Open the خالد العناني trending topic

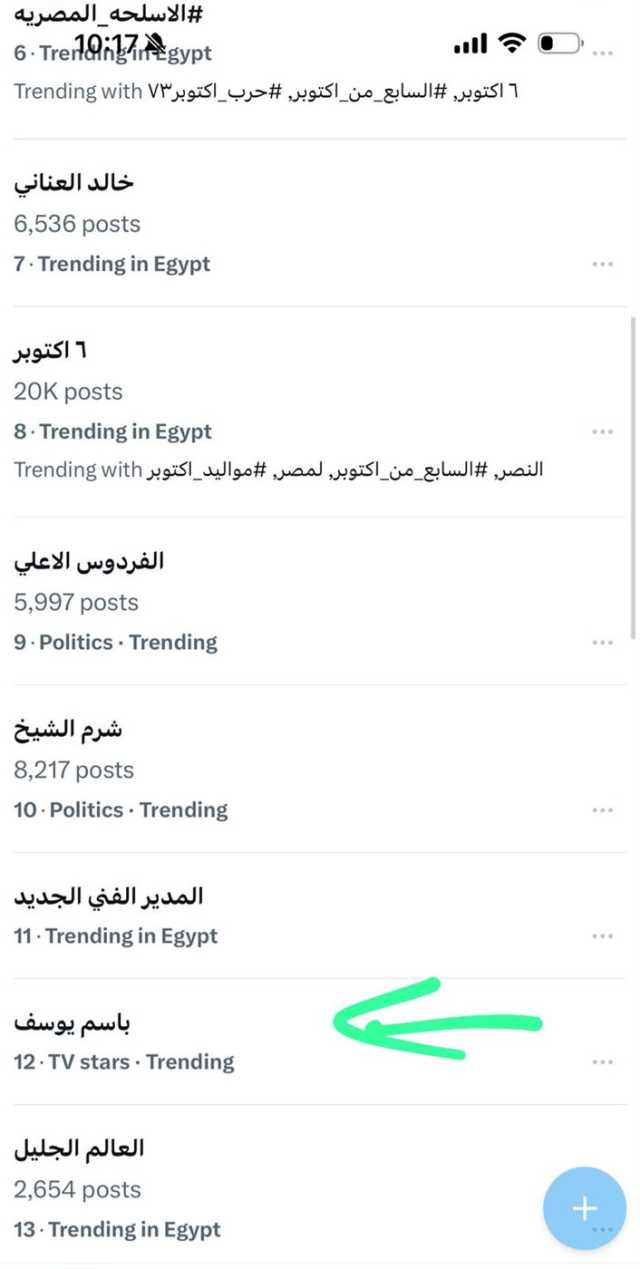(74, 183)
